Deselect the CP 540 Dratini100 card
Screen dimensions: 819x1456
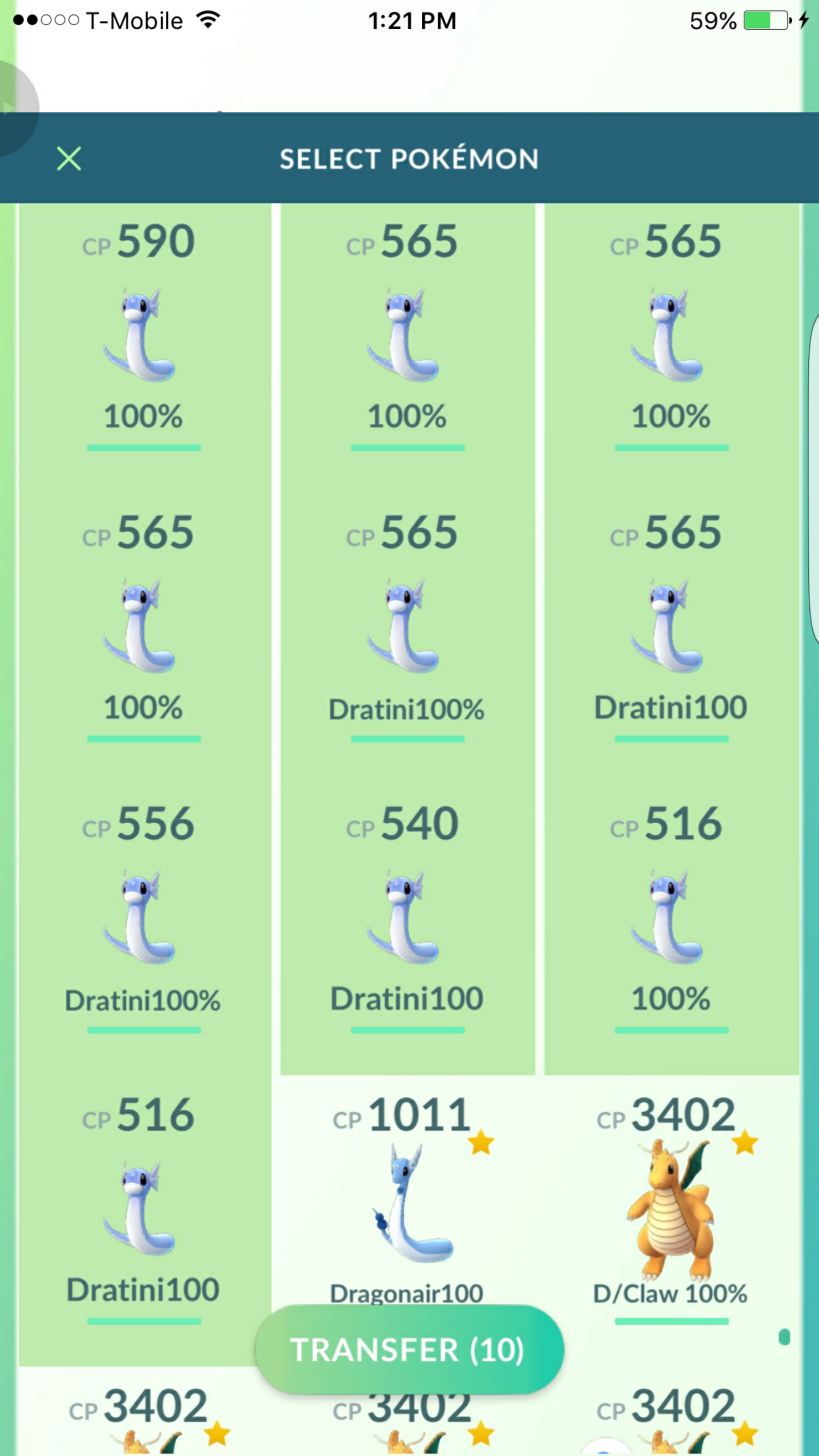[x=408, y=929]
